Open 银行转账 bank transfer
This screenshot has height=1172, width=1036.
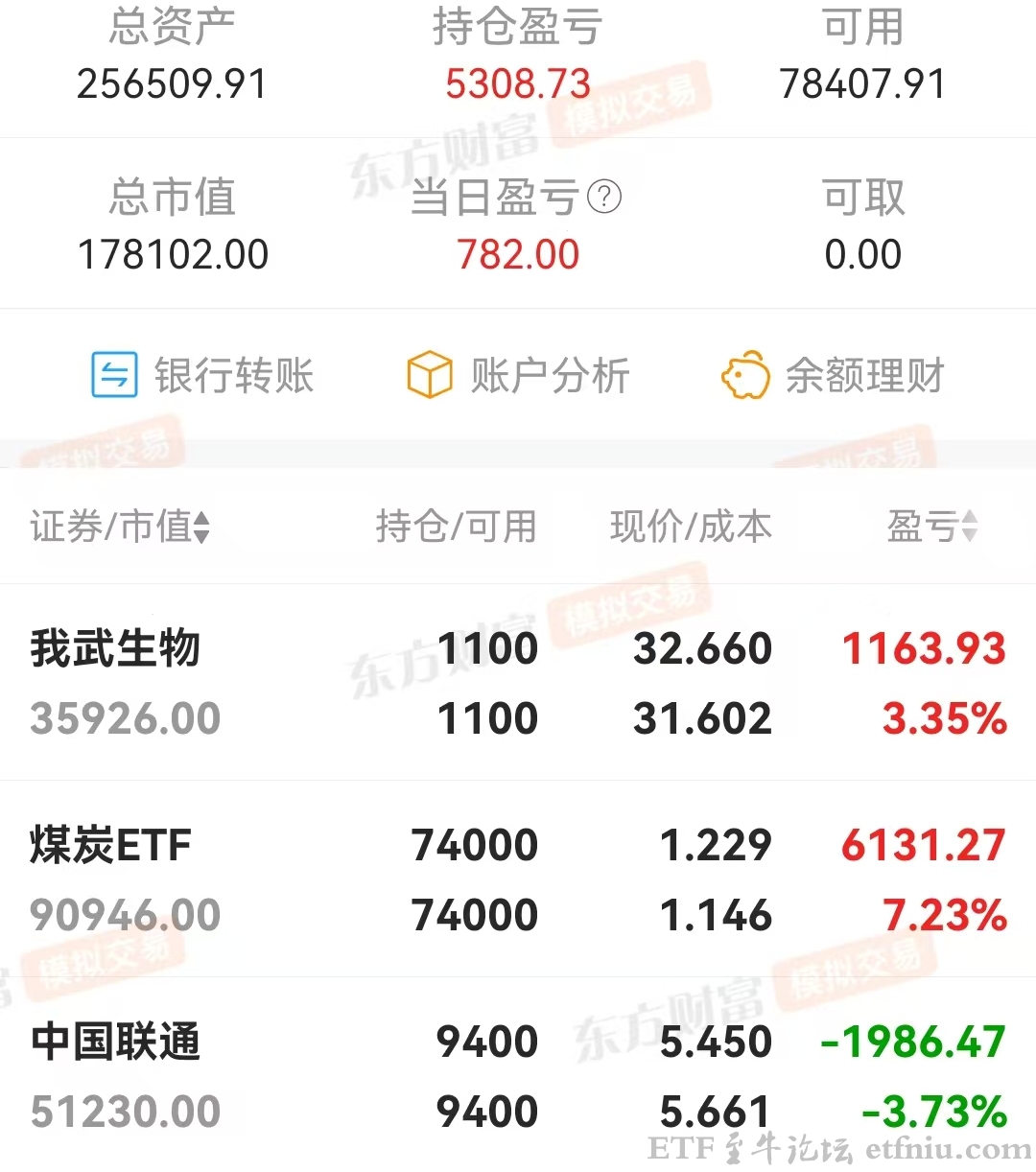tap(202, 375)
